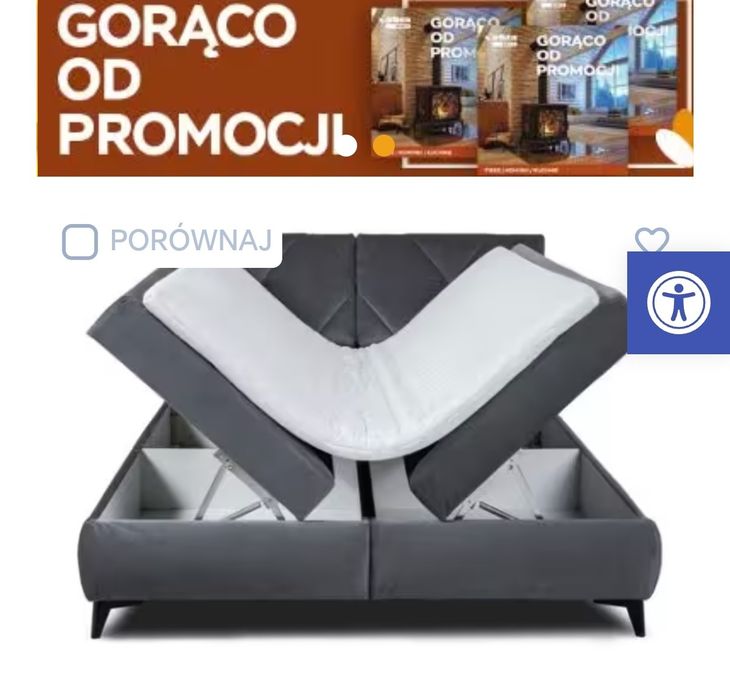Screen dimensions: 730x700
Task: Check the Porównaj compare checkbox
Action: (x=80, y=242)
